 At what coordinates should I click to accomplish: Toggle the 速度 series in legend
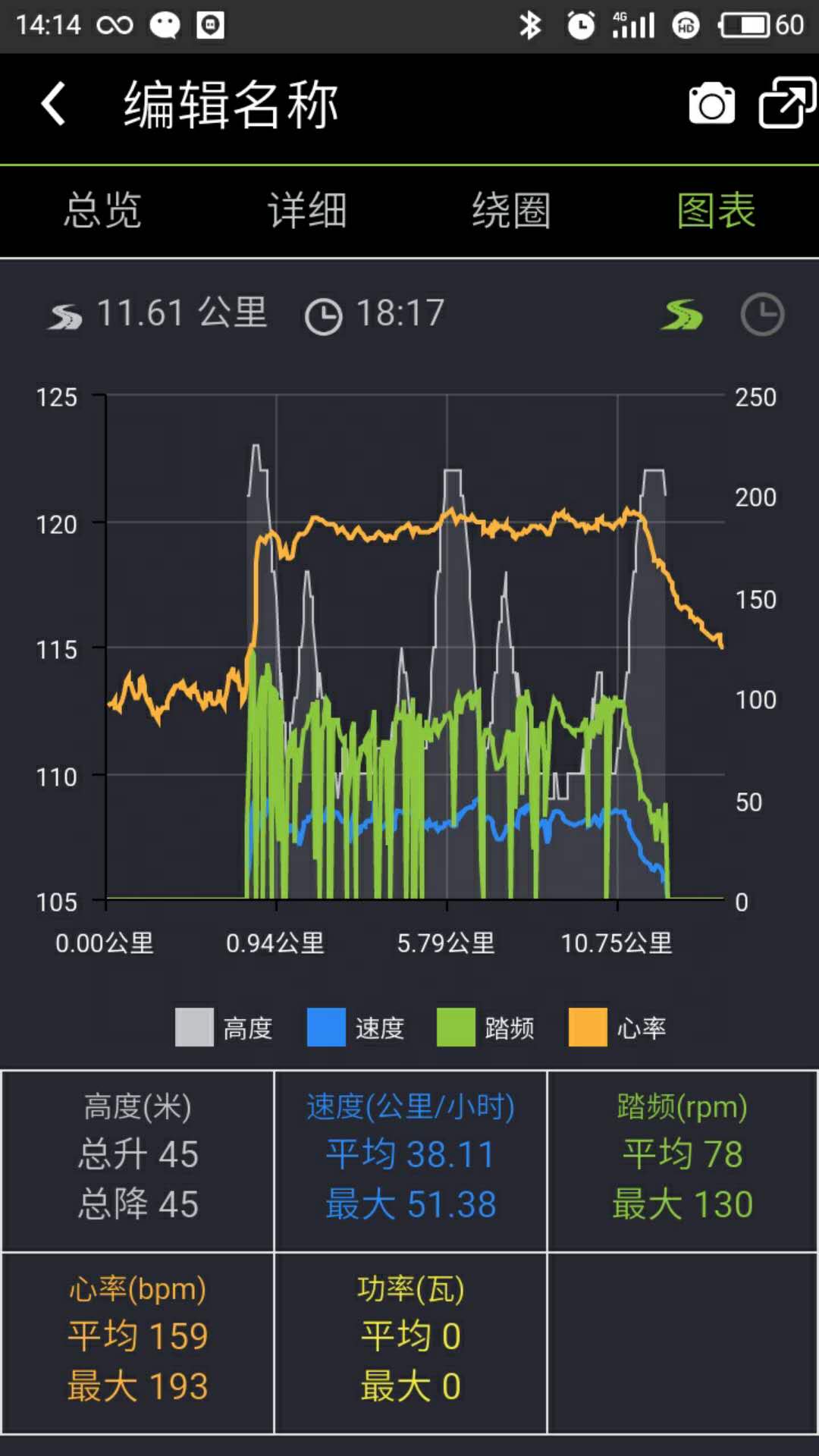click(355, 1028)
